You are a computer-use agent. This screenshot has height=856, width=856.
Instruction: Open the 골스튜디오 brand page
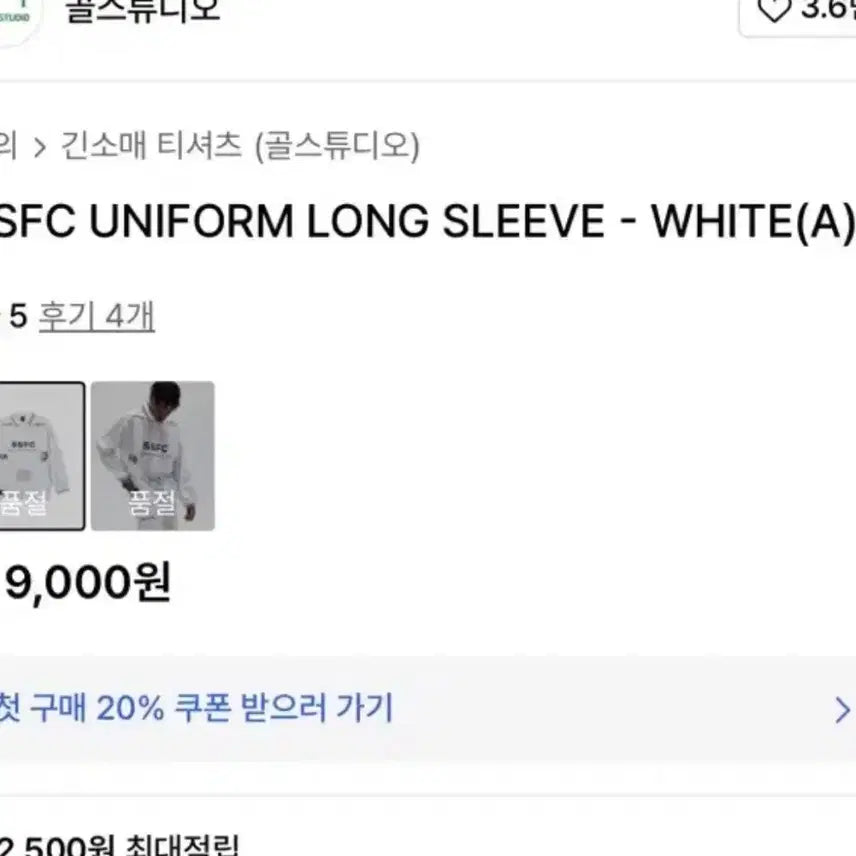click(141, 10)
